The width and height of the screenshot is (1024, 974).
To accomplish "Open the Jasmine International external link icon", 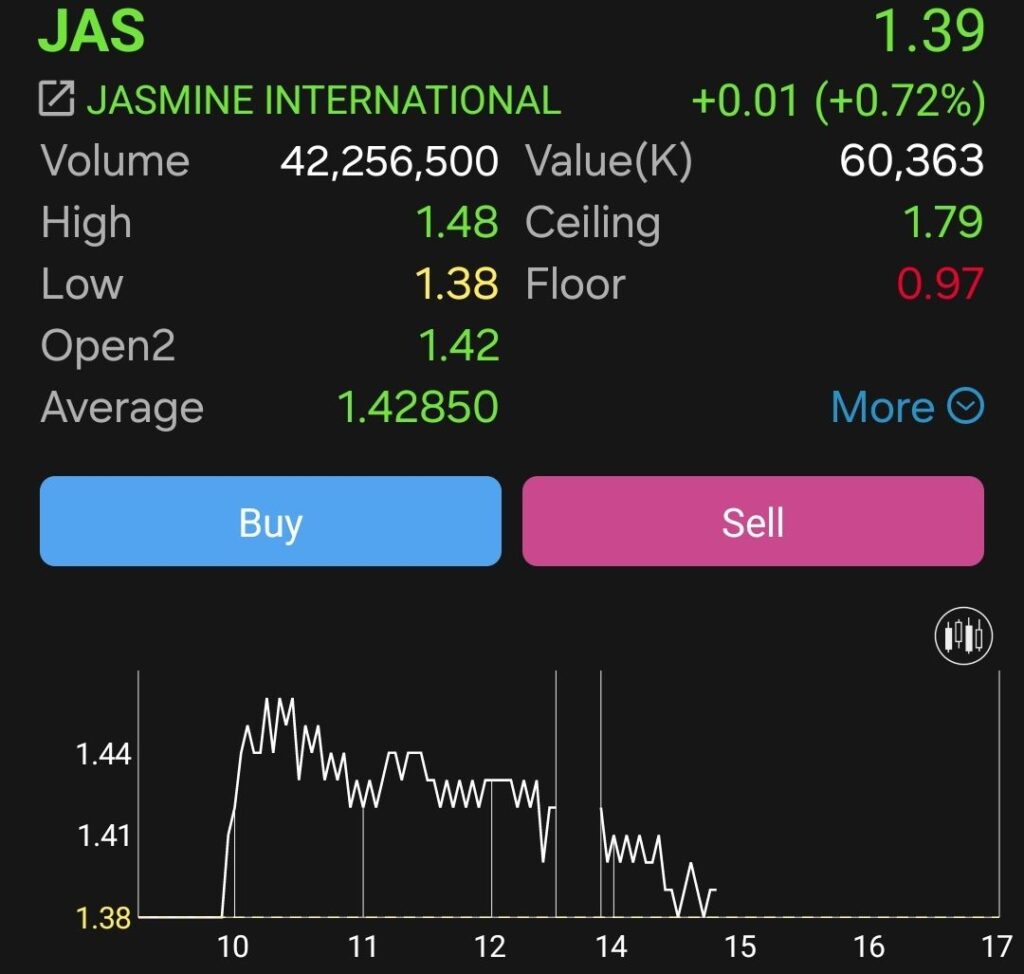I will (x=56, y=99).
